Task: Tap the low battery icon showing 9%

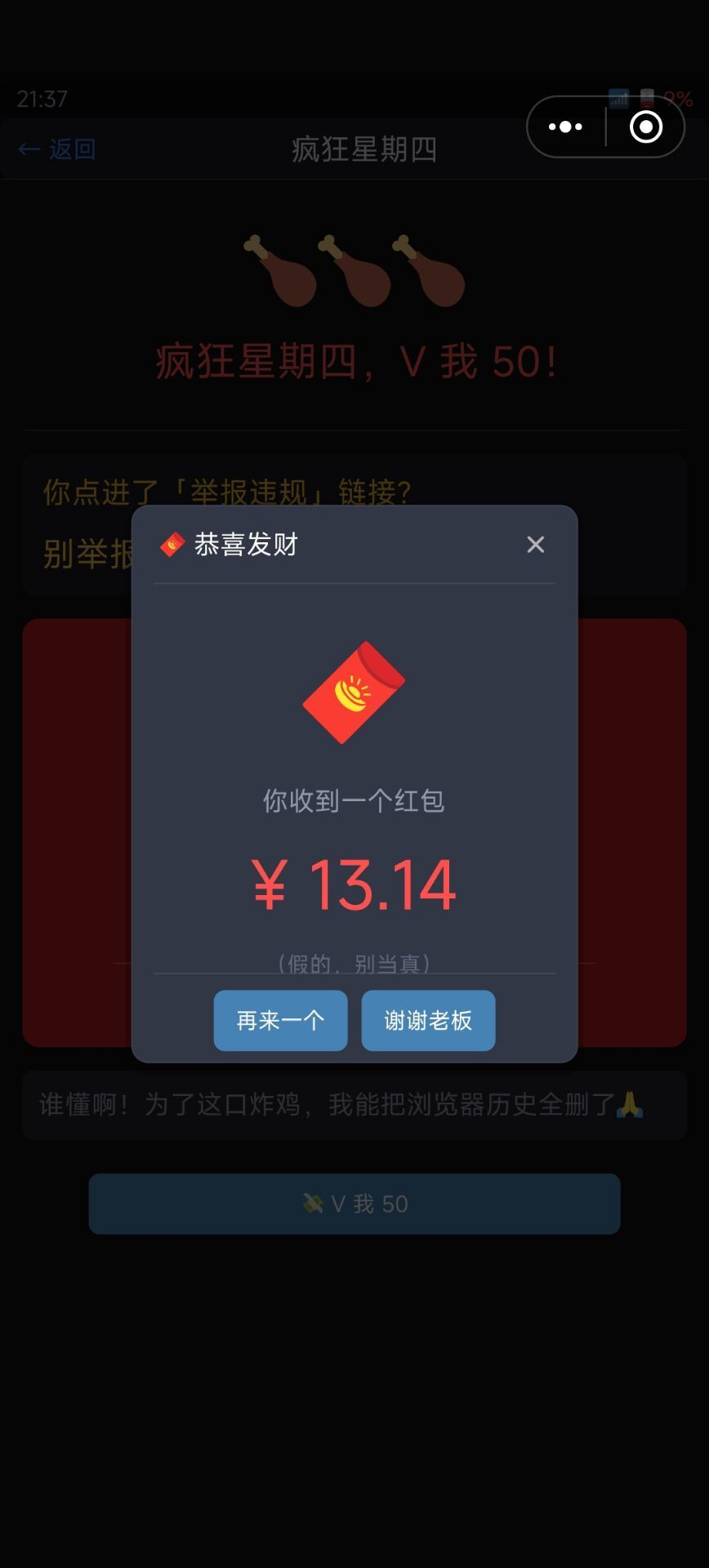Action: [x=649, y=97]
